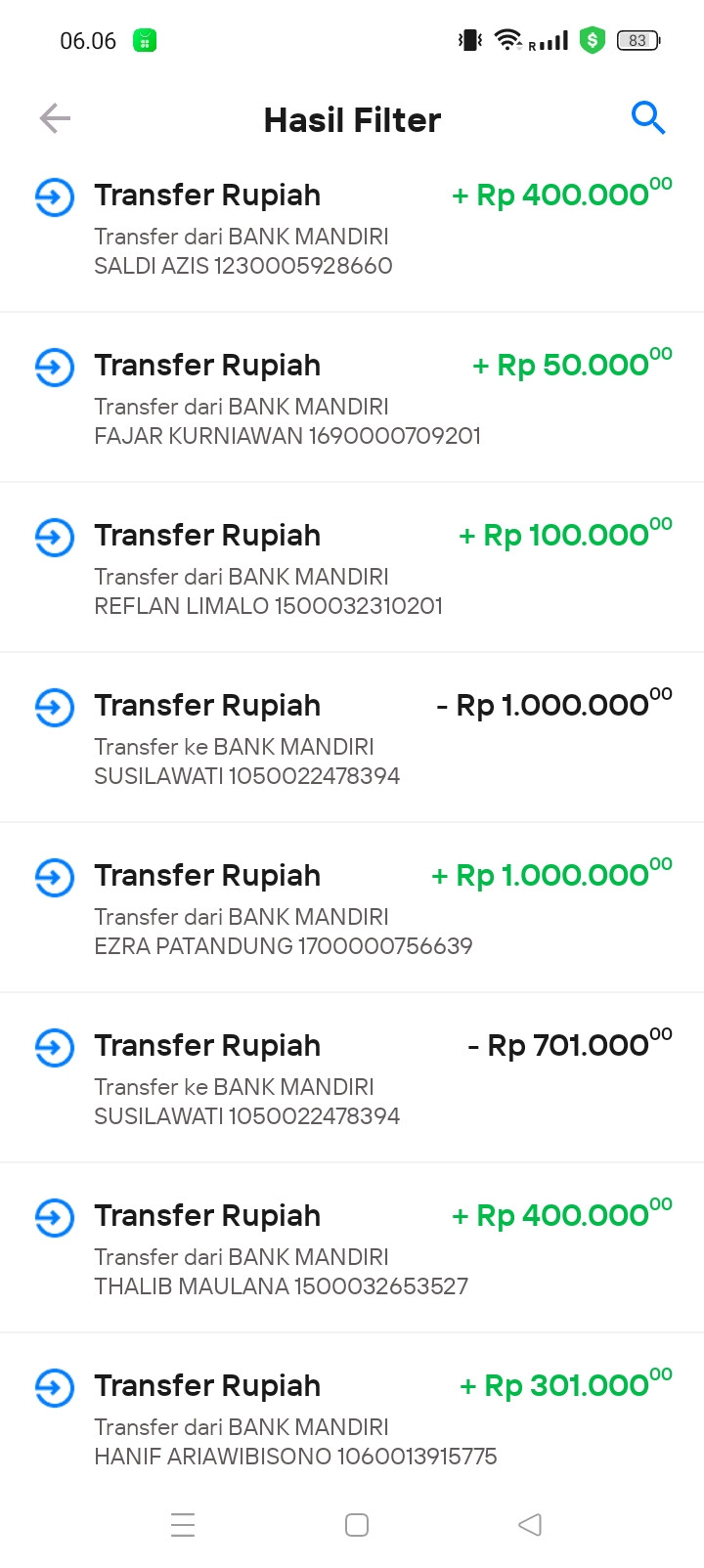
Task: Open the search magnifier icon
Action: [x=647, y=118]
